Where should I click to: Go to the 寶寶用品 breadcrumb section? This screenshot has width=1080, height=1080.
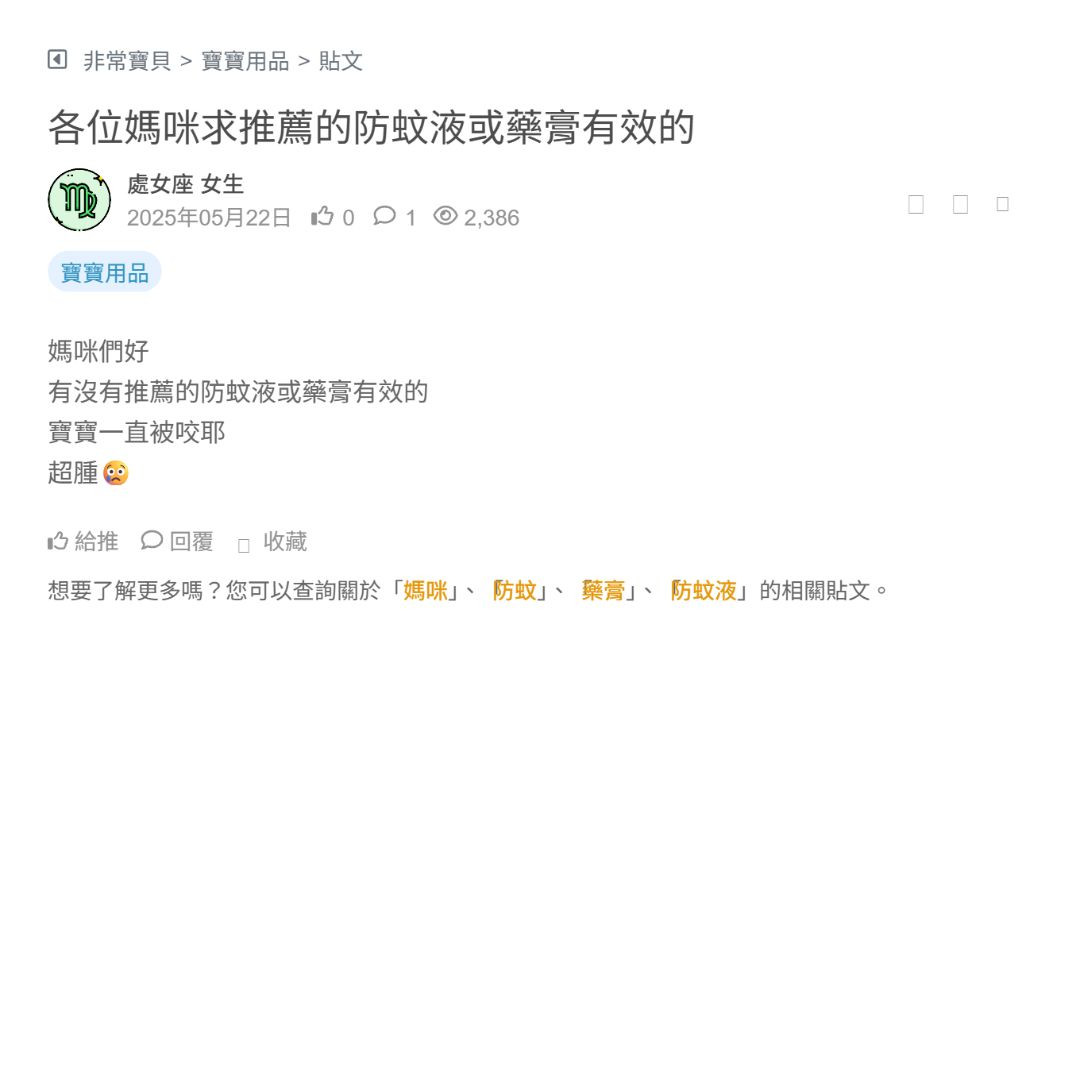245,61
